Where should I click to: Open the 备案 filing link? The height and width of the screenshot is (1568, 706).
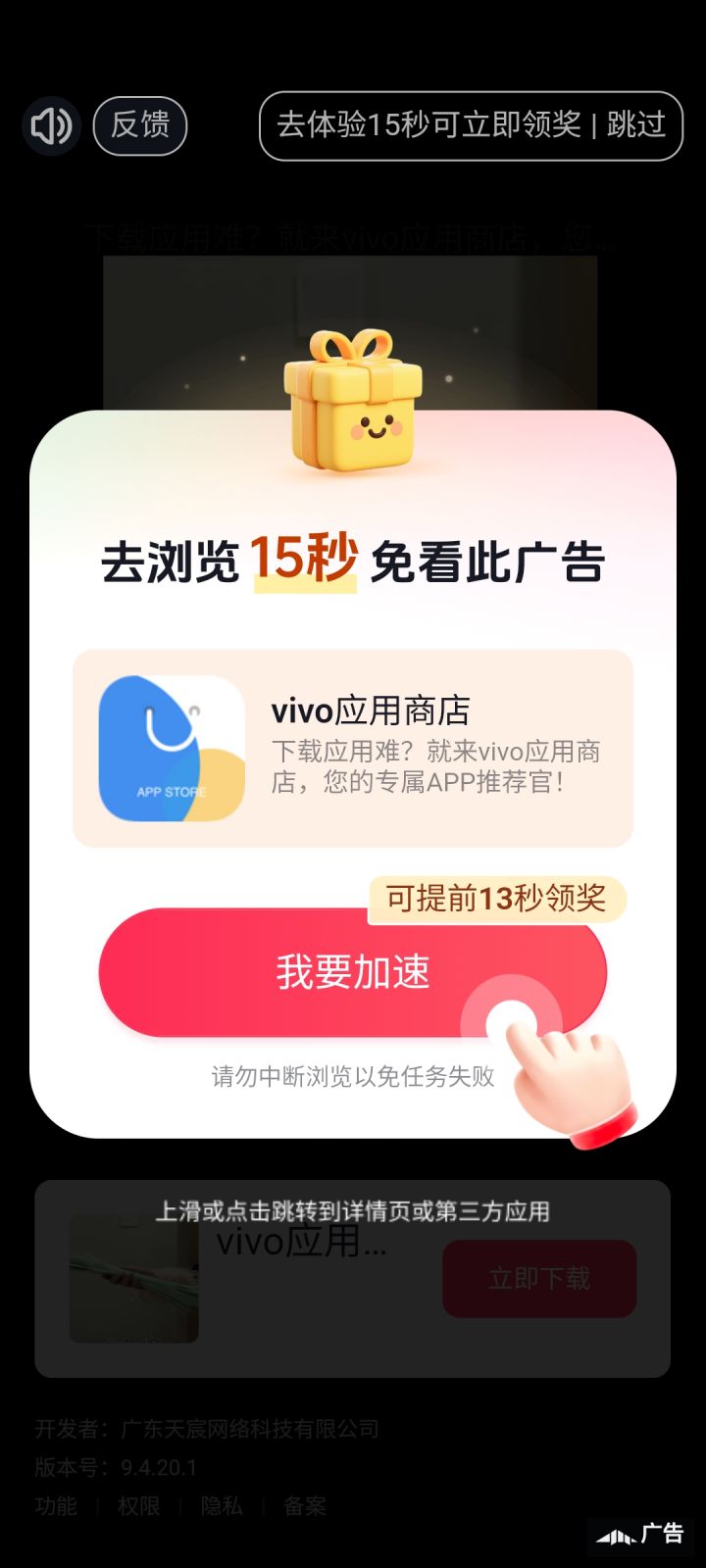(x=306, y=1507)
